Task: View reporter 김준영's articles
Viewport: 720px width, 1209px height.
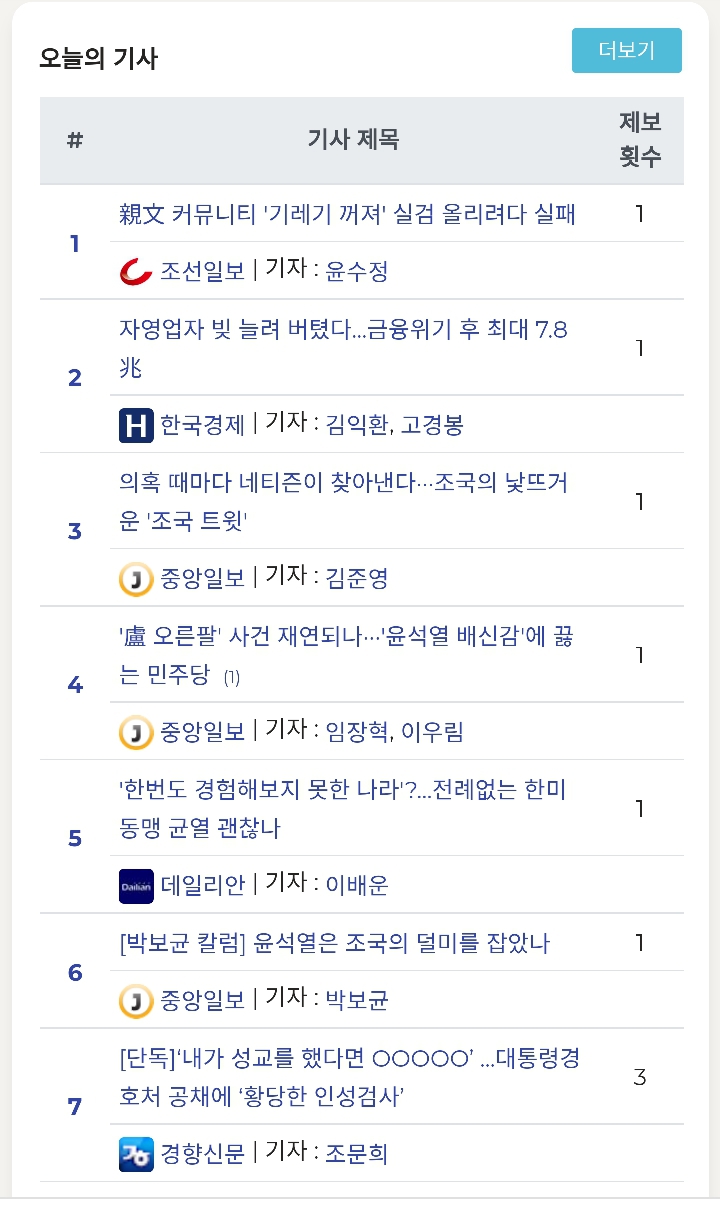Action: [x=357, y=578]
